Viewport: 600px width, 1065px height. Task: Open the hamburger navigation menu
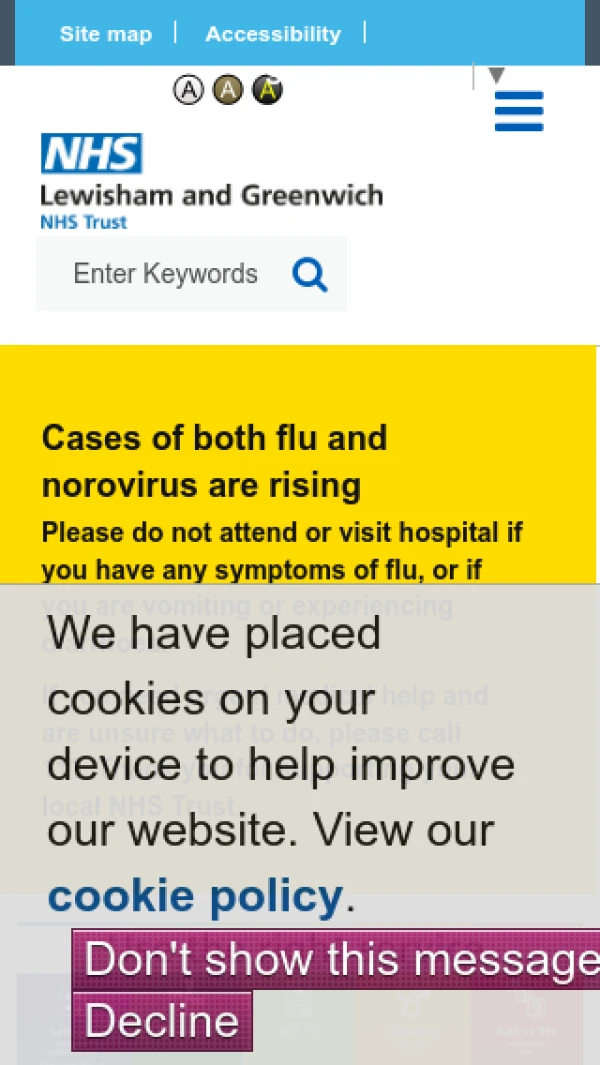click(519, 111)
